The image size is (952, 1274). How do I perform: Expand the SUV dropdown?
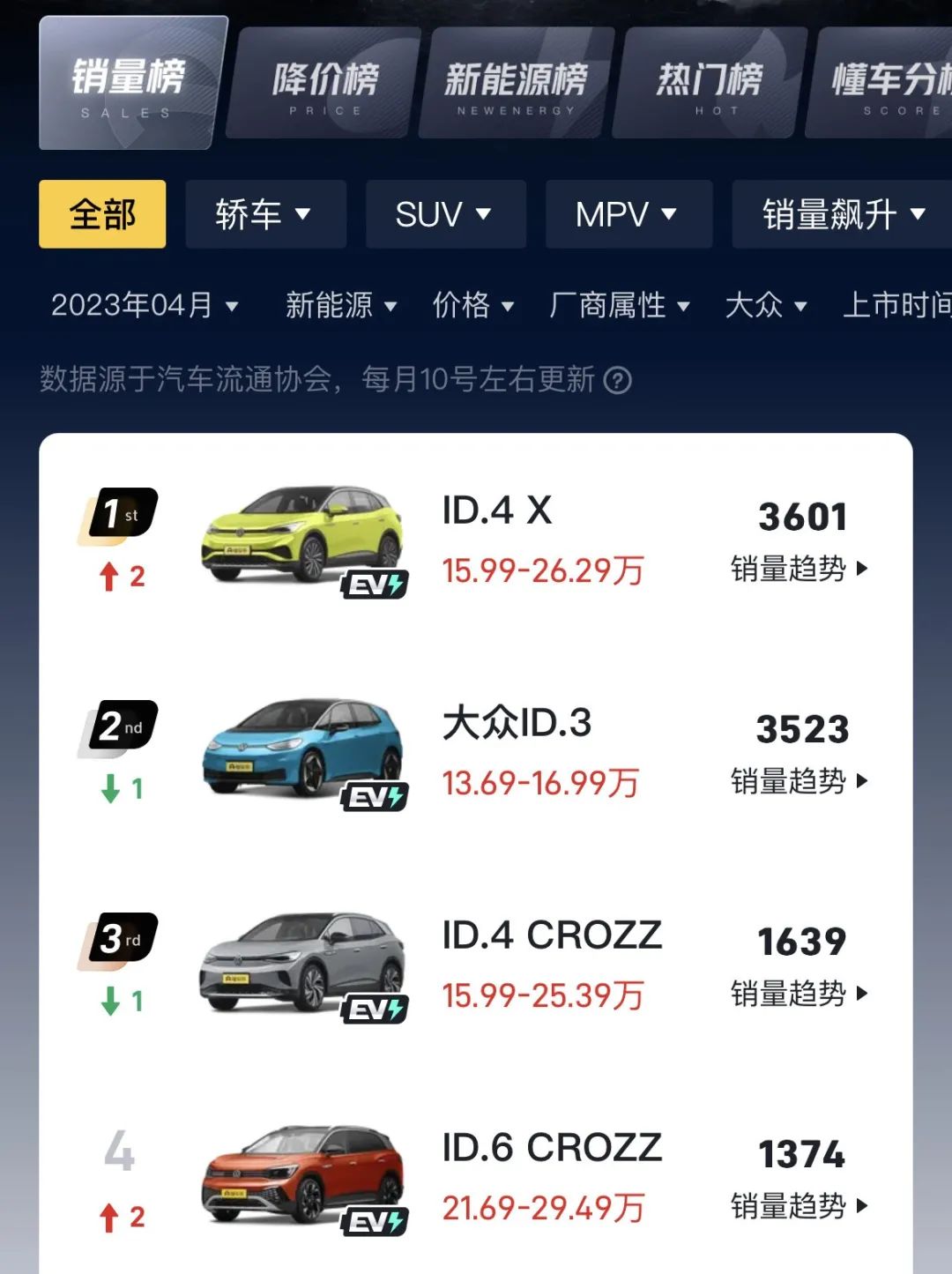(446, 214)
